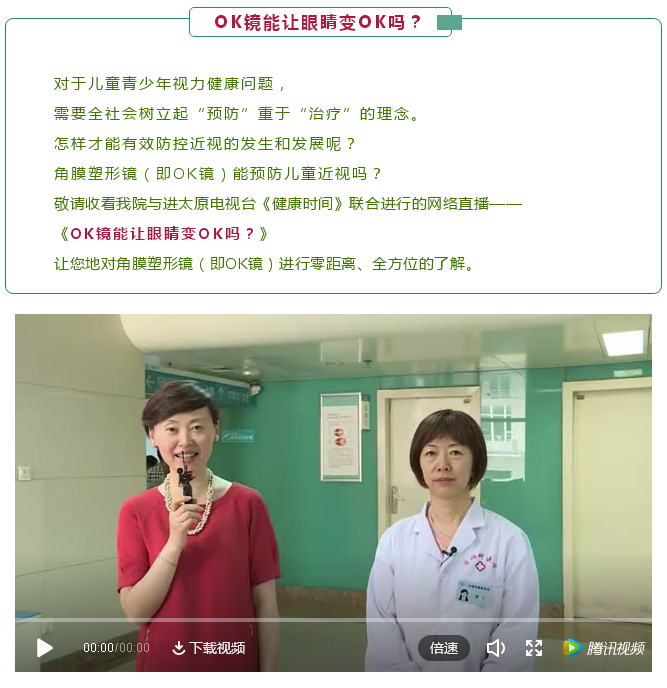Tap 下载视频 to download the video

pyautogui.click(x=208, y=648)
